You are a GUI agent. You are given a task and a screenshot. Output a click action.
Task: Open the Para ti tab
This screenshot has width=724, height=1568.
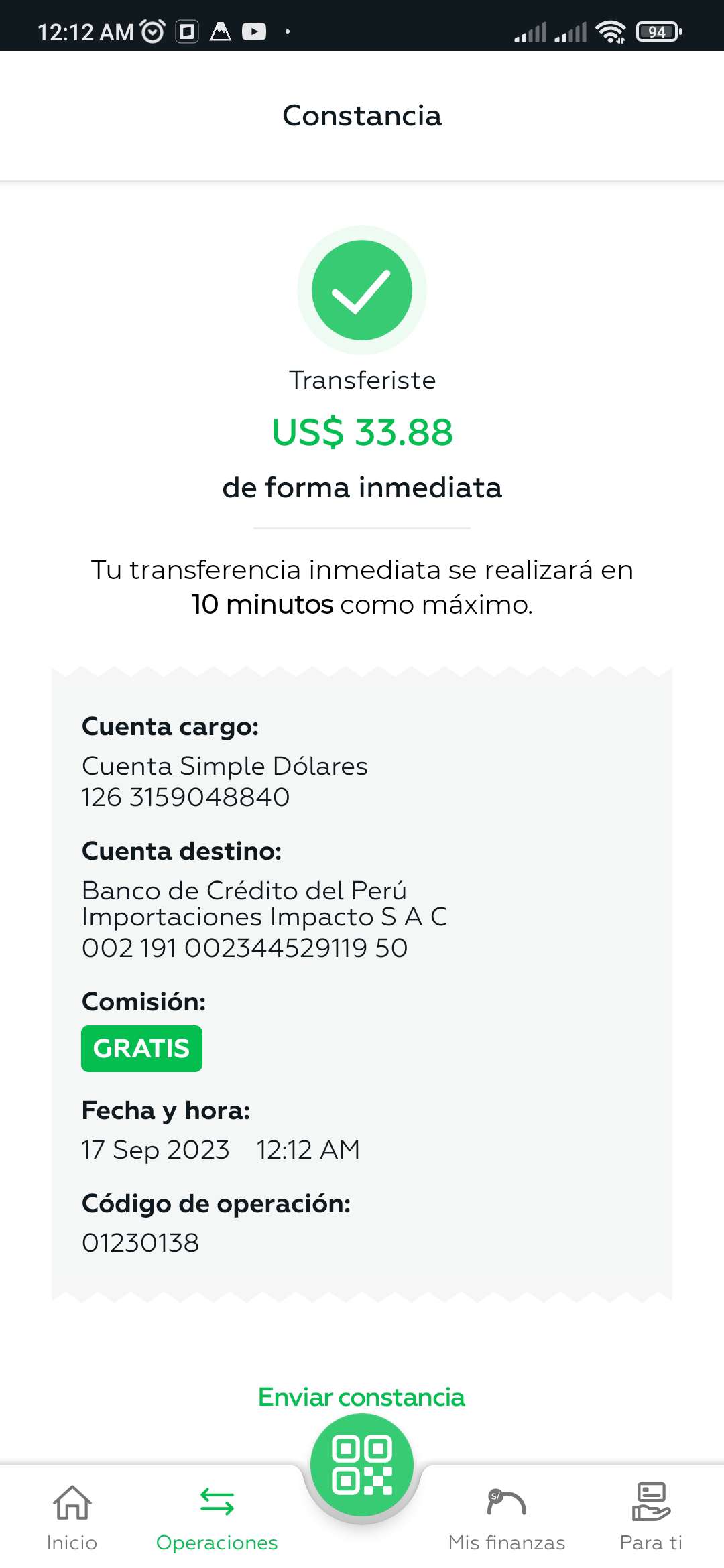651,1517
